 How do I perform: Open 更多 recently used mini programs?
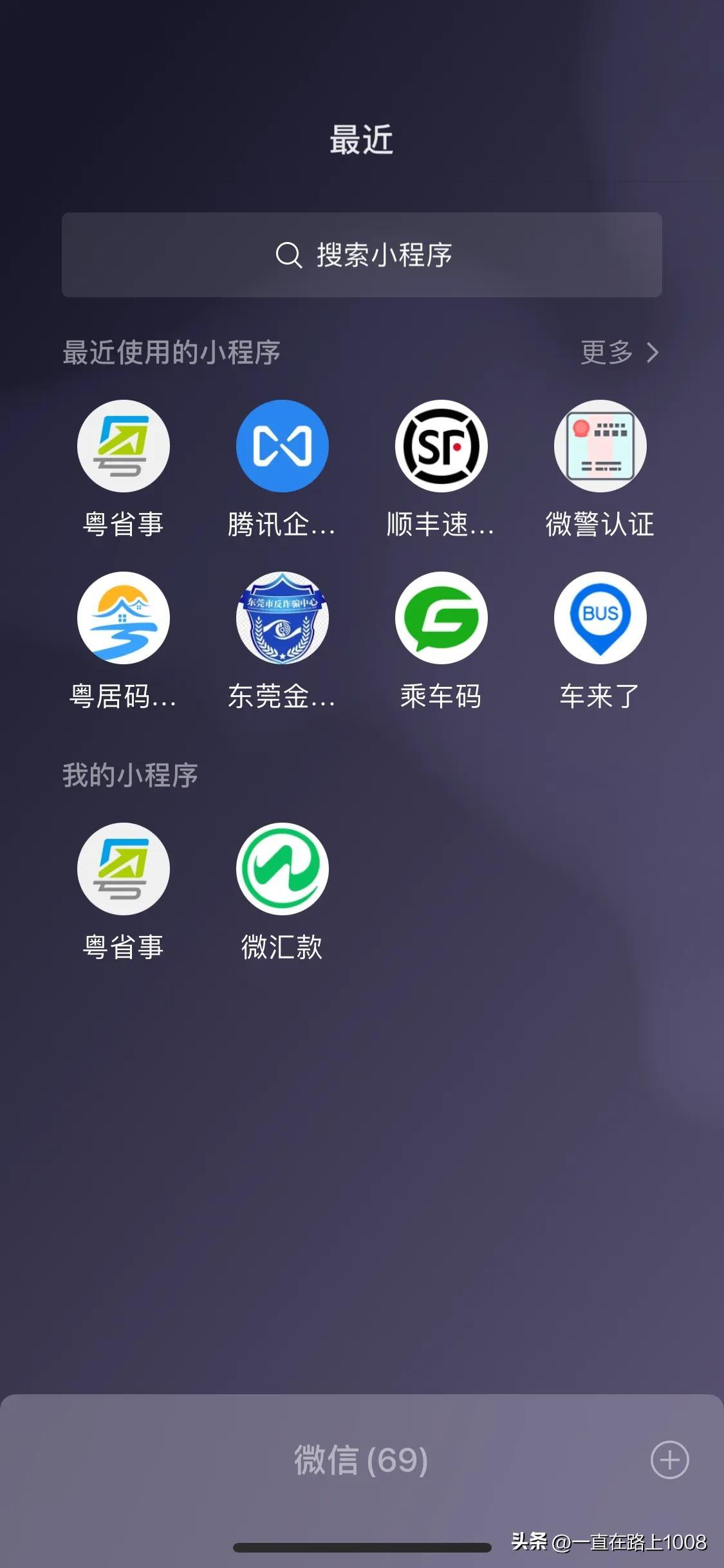coord(618,352)
